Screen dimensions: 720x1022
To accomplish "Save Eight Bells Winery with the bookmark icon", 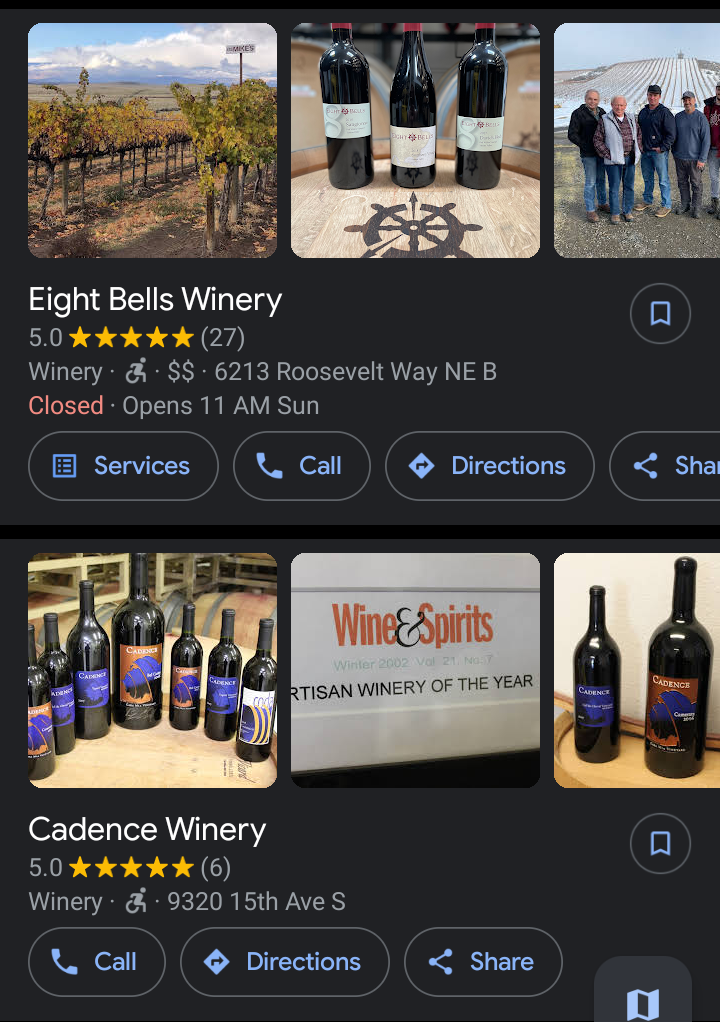I will [x=660, y=314].
